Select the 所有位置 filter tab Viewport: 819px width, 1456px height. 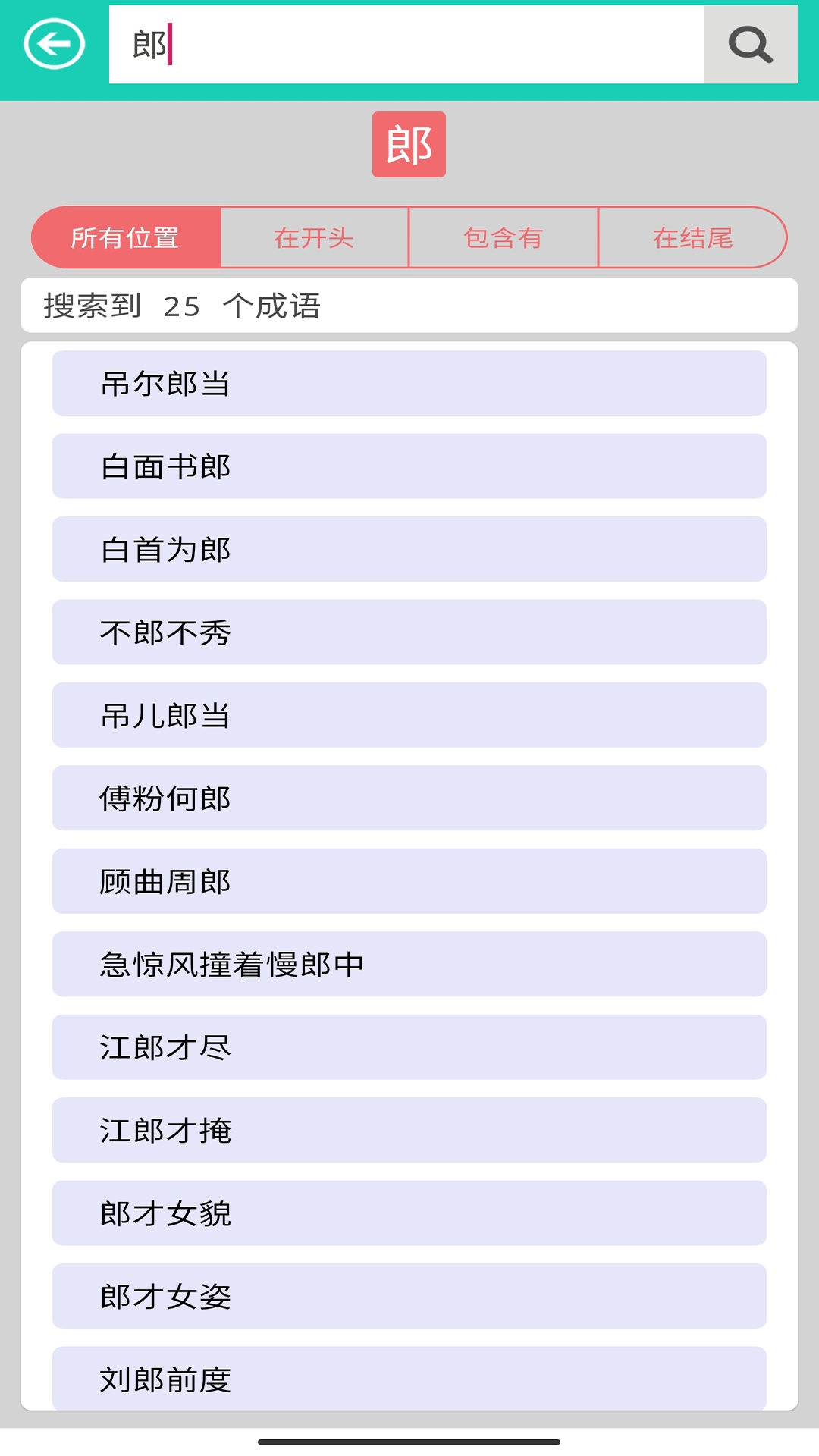coord(124,237)
